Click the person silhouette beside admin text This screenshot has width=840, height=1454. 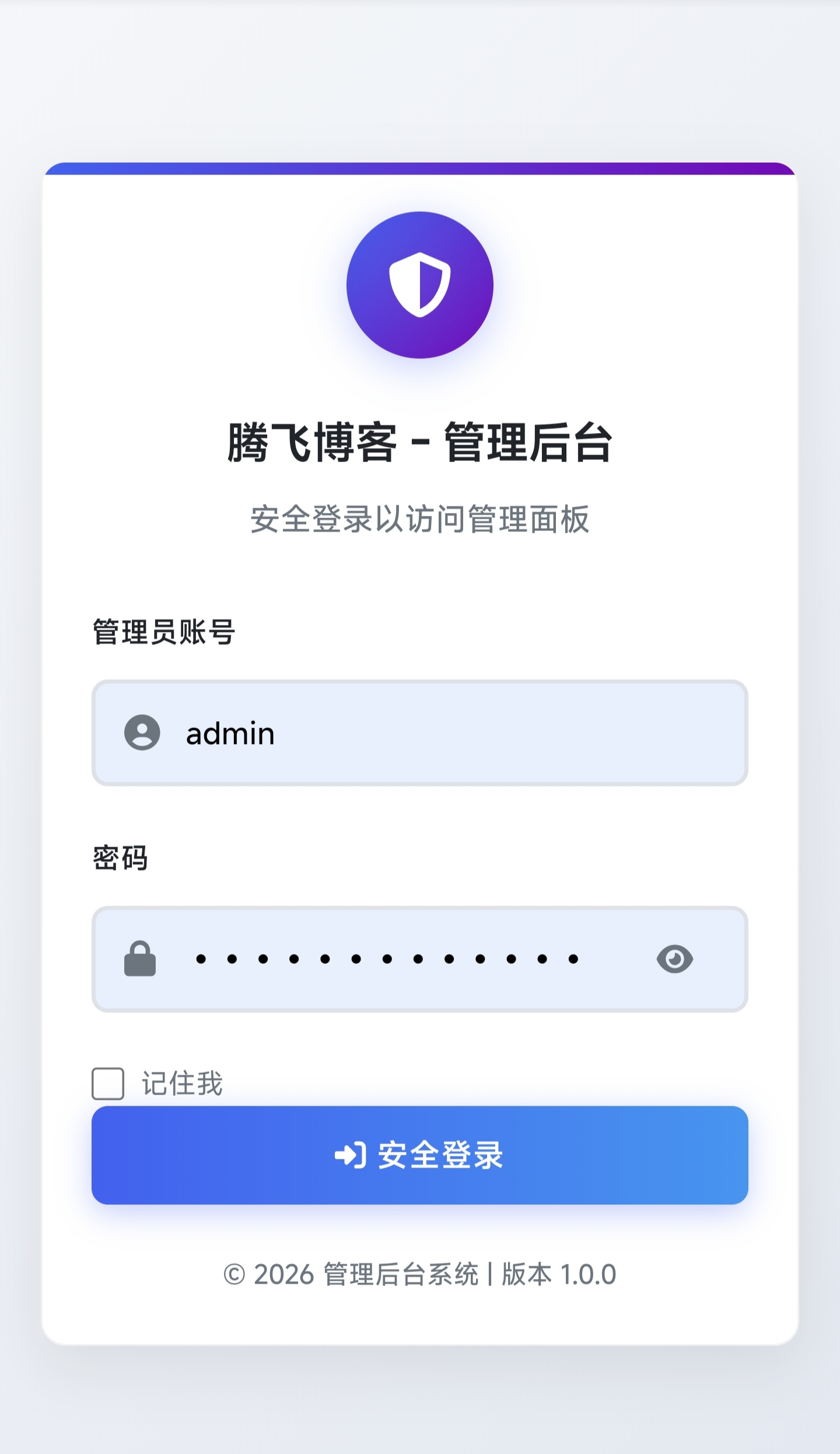pyautogui.click(x=142, y=734)
